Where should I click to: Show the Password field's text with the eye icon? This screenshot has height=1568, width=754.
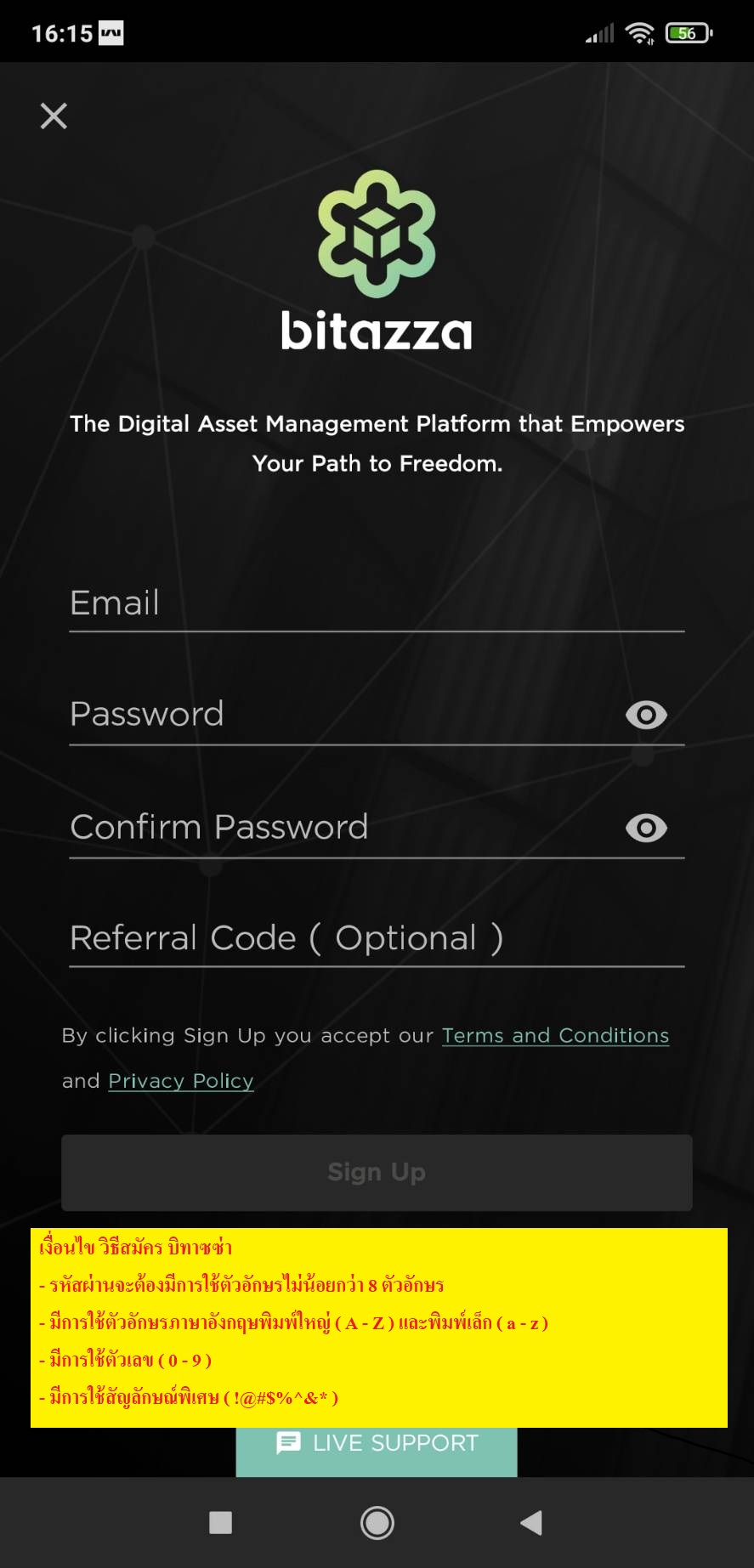(646, 716)
